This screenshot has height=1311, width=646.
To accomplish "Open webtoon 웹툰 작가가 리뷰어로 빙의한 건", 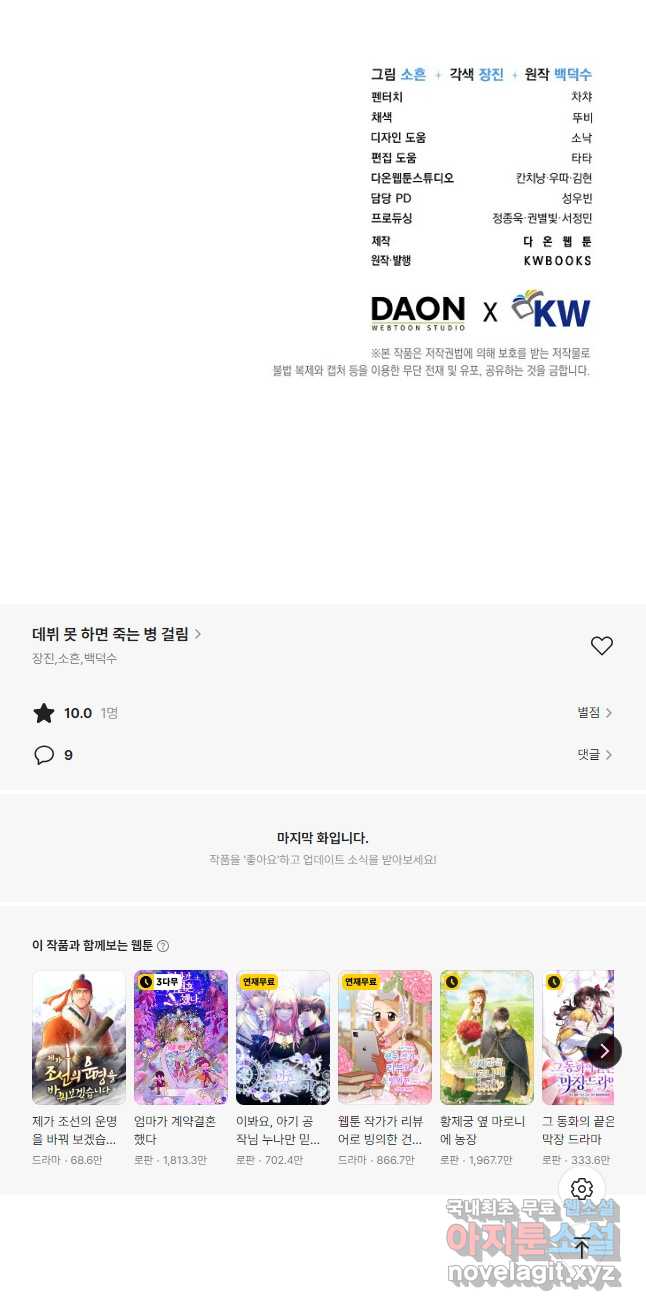I will [385, 1069].
